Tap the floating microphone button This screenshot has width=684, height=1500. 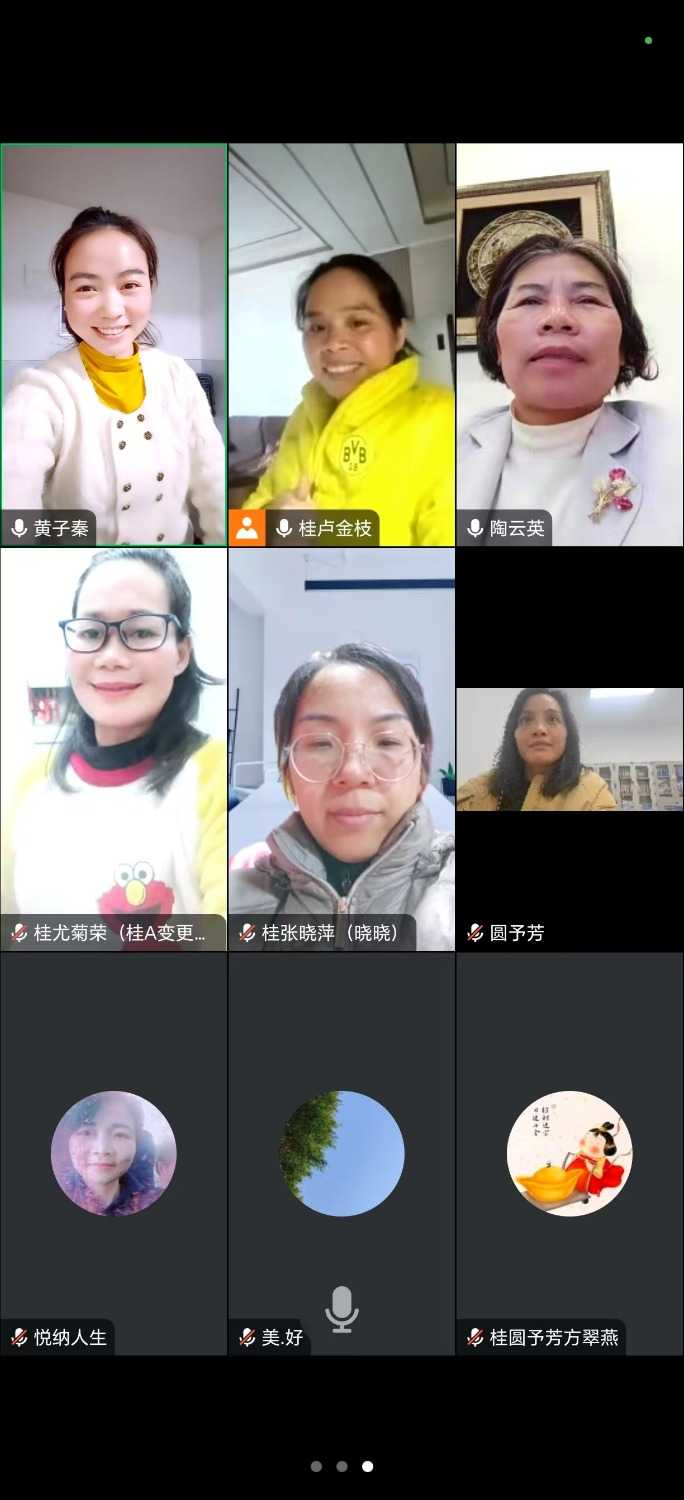341,1309
